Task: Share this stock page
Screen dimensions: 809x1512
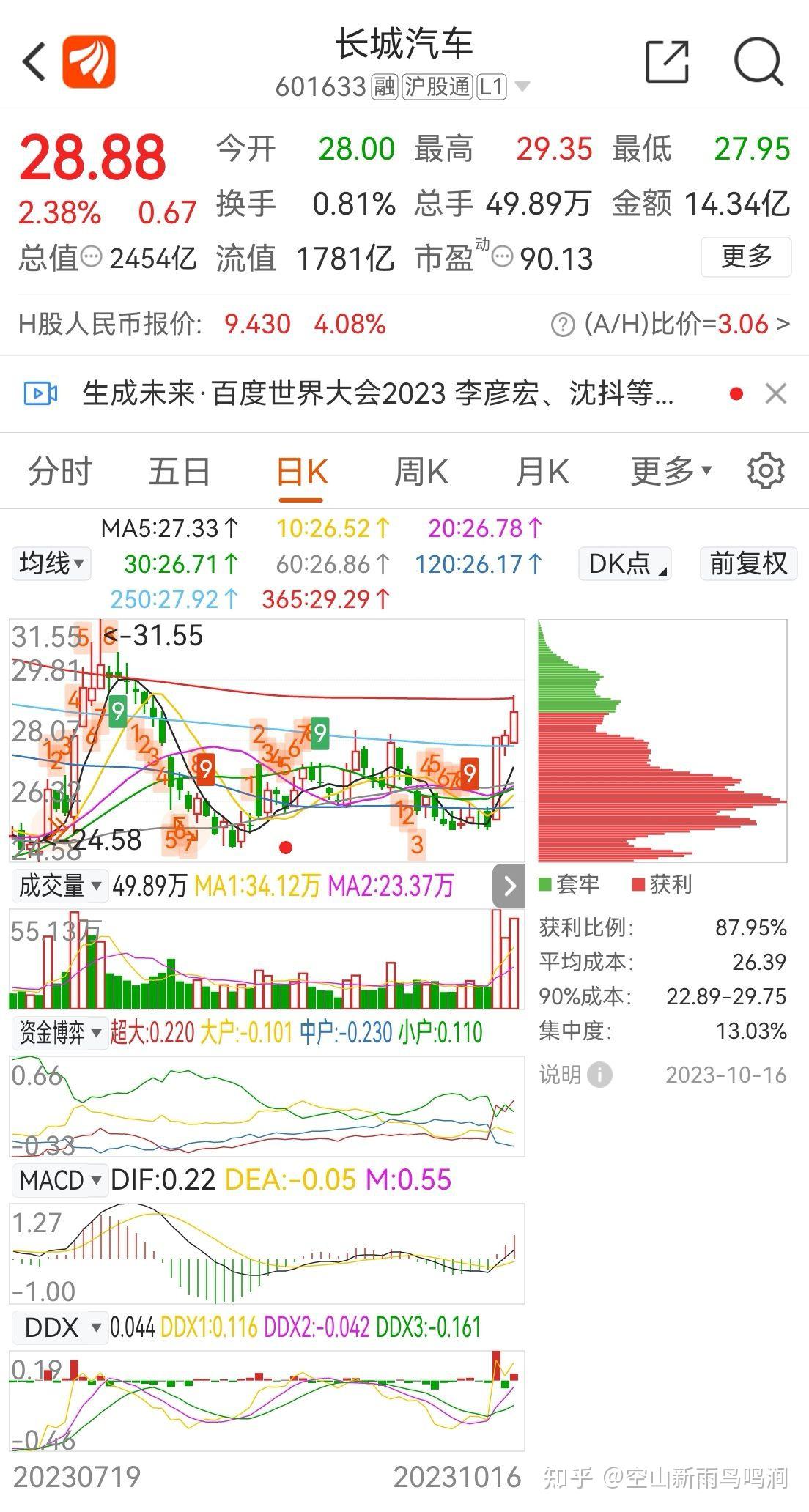Action: pyautogui.click(x=667, y=61)
